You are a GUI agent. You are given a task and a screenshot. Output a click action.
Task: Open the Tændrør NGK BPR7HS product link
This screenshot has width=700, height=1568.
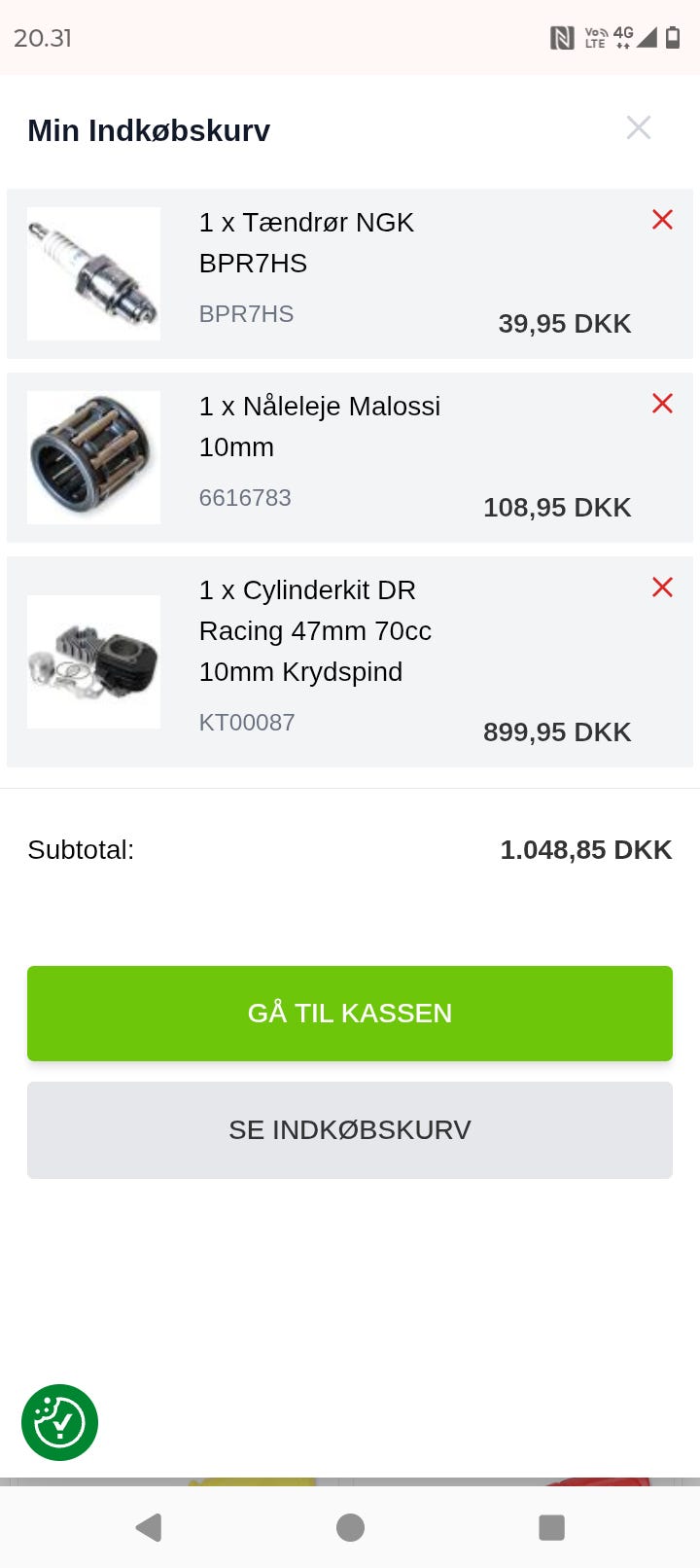click(306, 242)
